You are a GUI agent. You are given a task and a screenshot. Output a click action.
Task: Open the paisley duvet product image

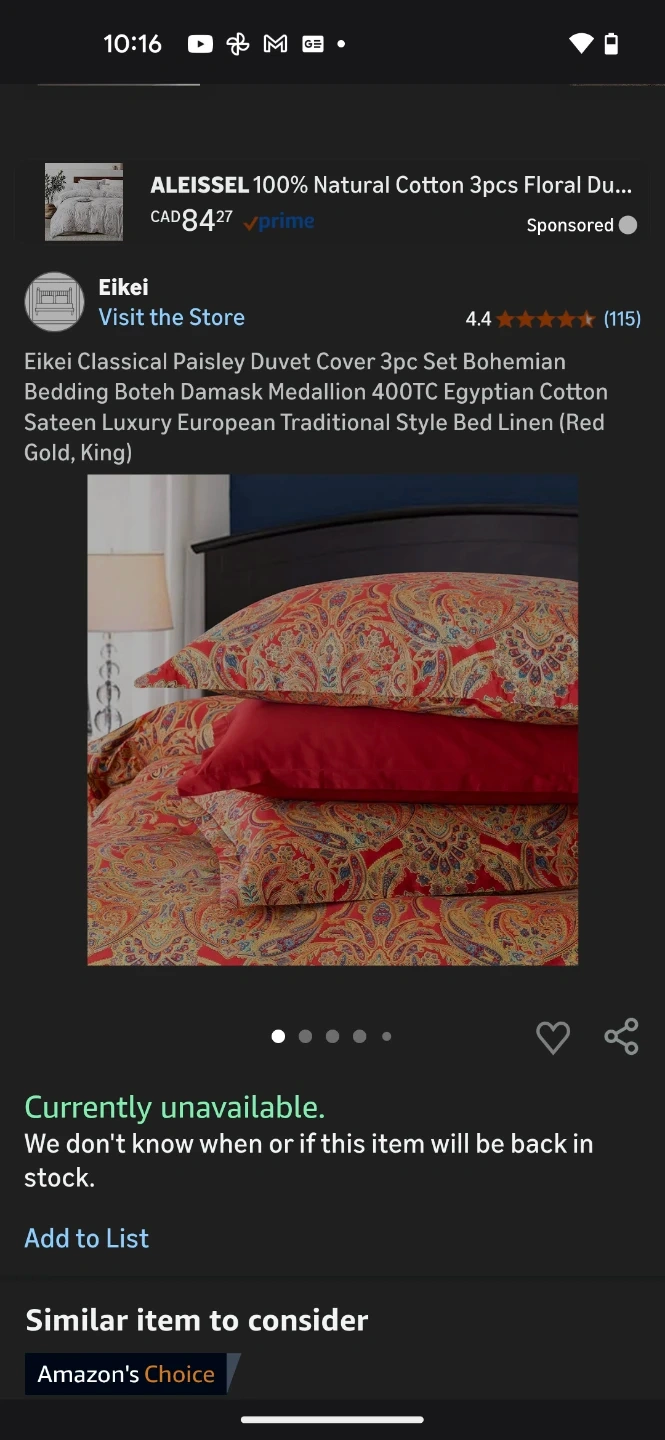[x=332, y=719]
